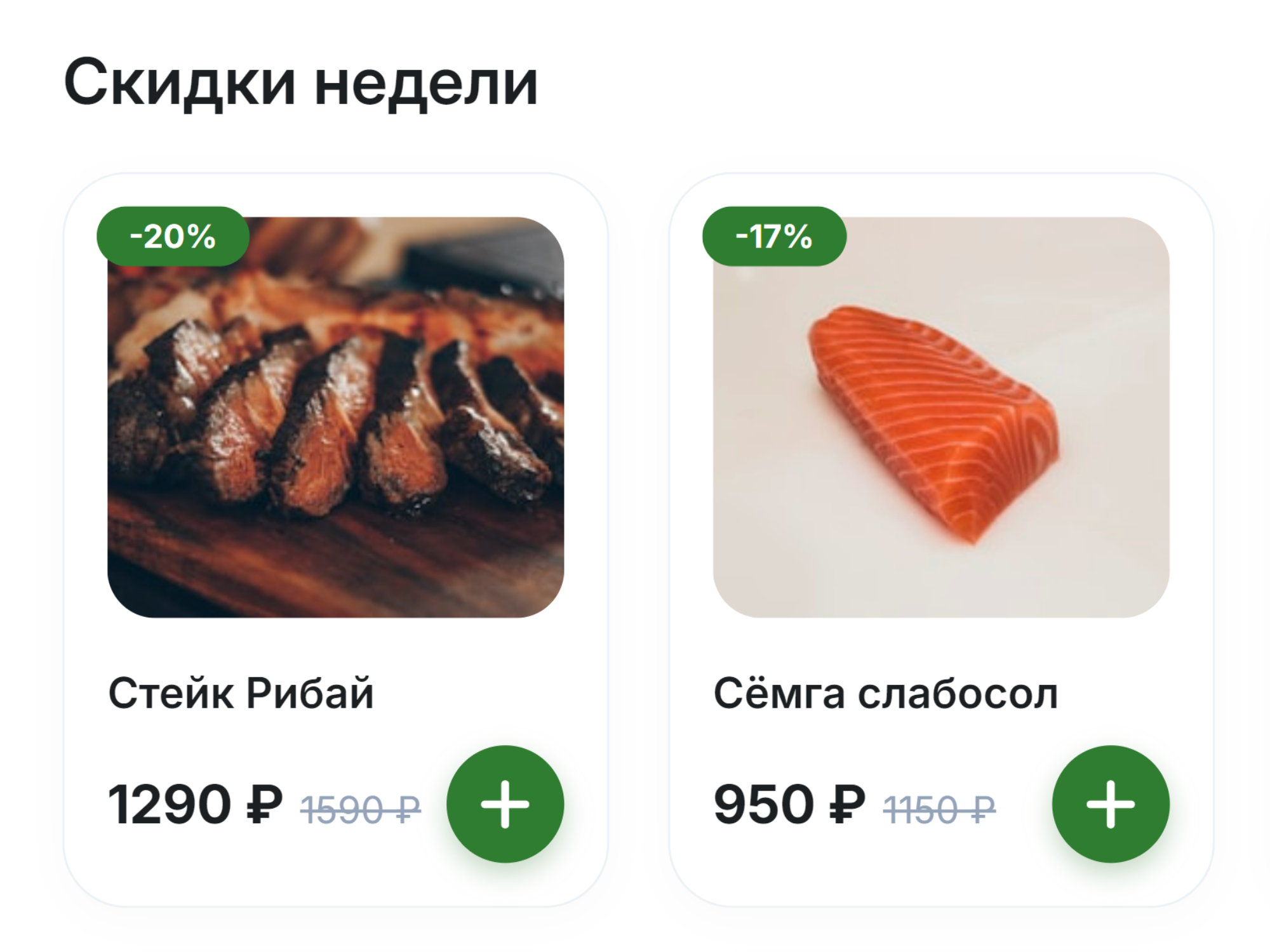
Task: Open the Сёмга слабосол product card
Action: pos(940,417)
